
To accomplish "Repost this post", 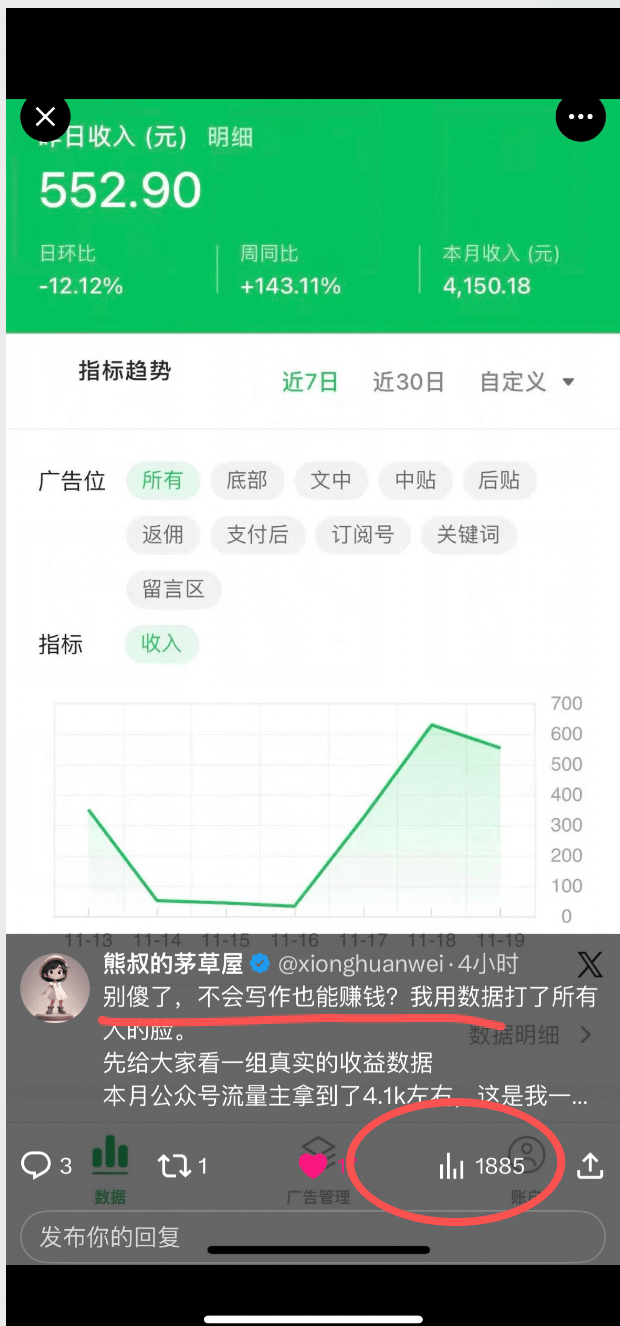I will tap(174, 1165).
